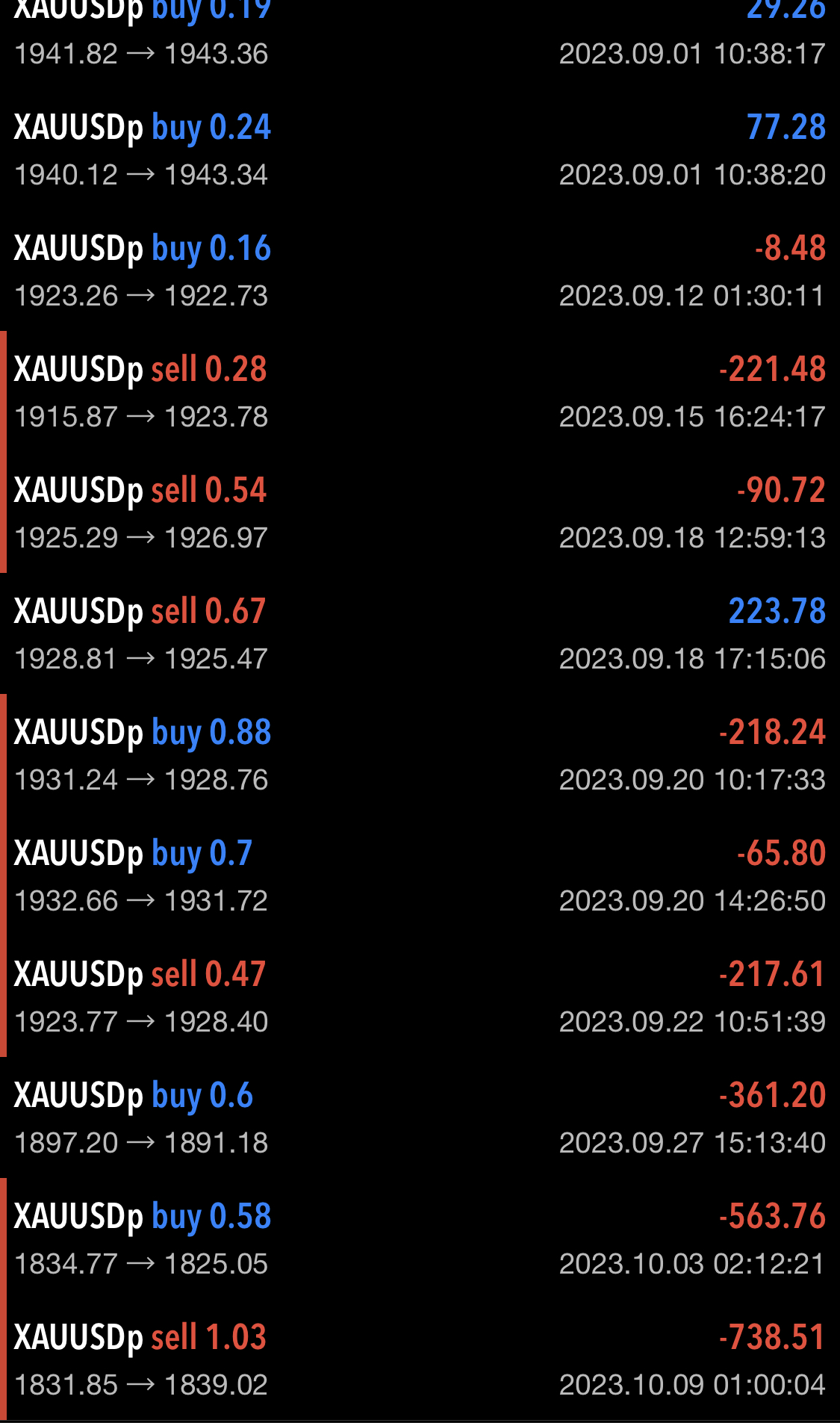Expand the XAUUSDp buy 0.88 trade
Viewport: 840px width, 1423px height.
click(420, 755)
